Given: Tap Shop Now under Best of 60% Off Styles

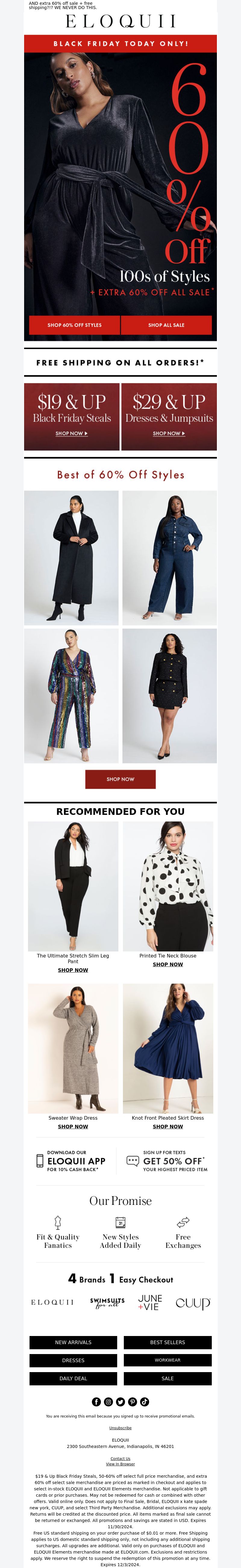Looking at the screenshot, I should [x=120, y=779].
